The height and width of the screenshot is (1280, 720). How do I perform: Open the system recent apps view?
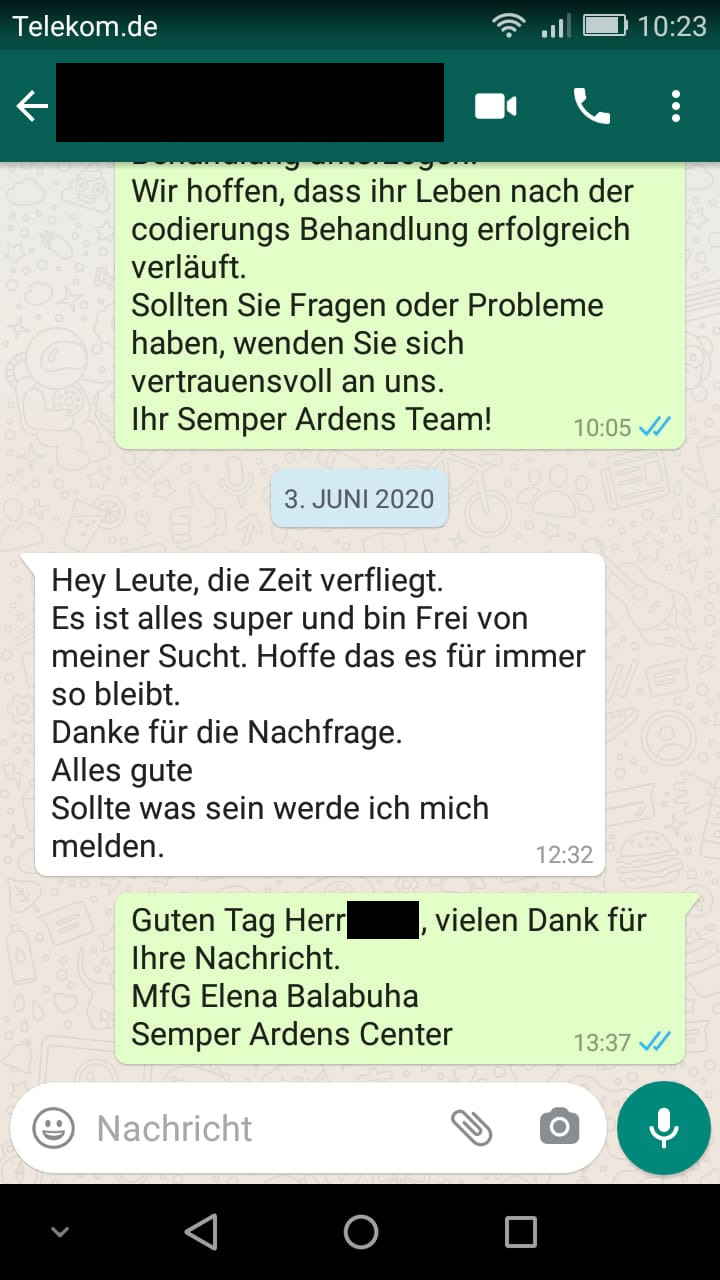[521, 1232]
